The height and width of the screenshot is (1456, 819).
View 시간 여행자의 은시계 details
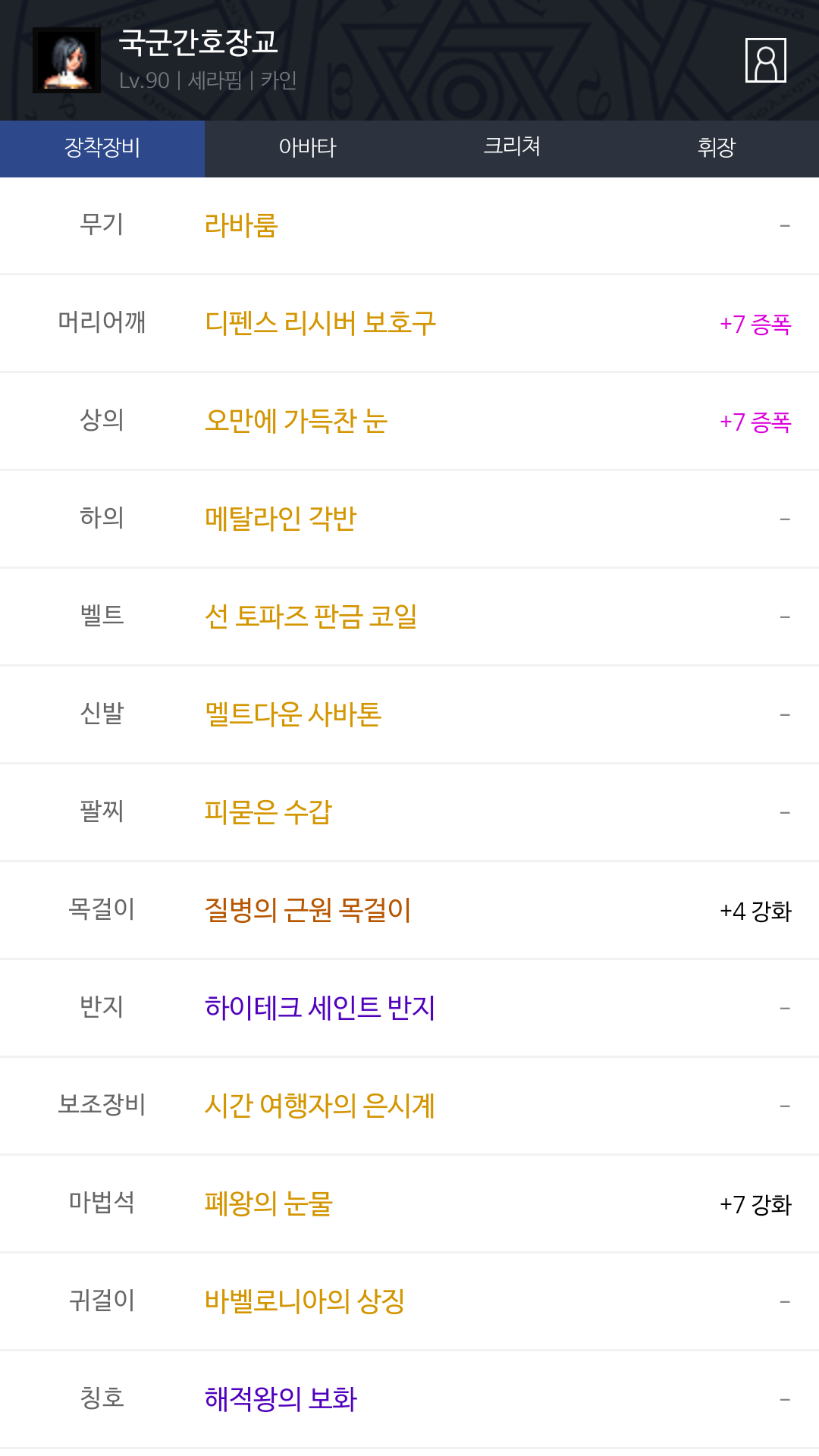click(320, 1106)
